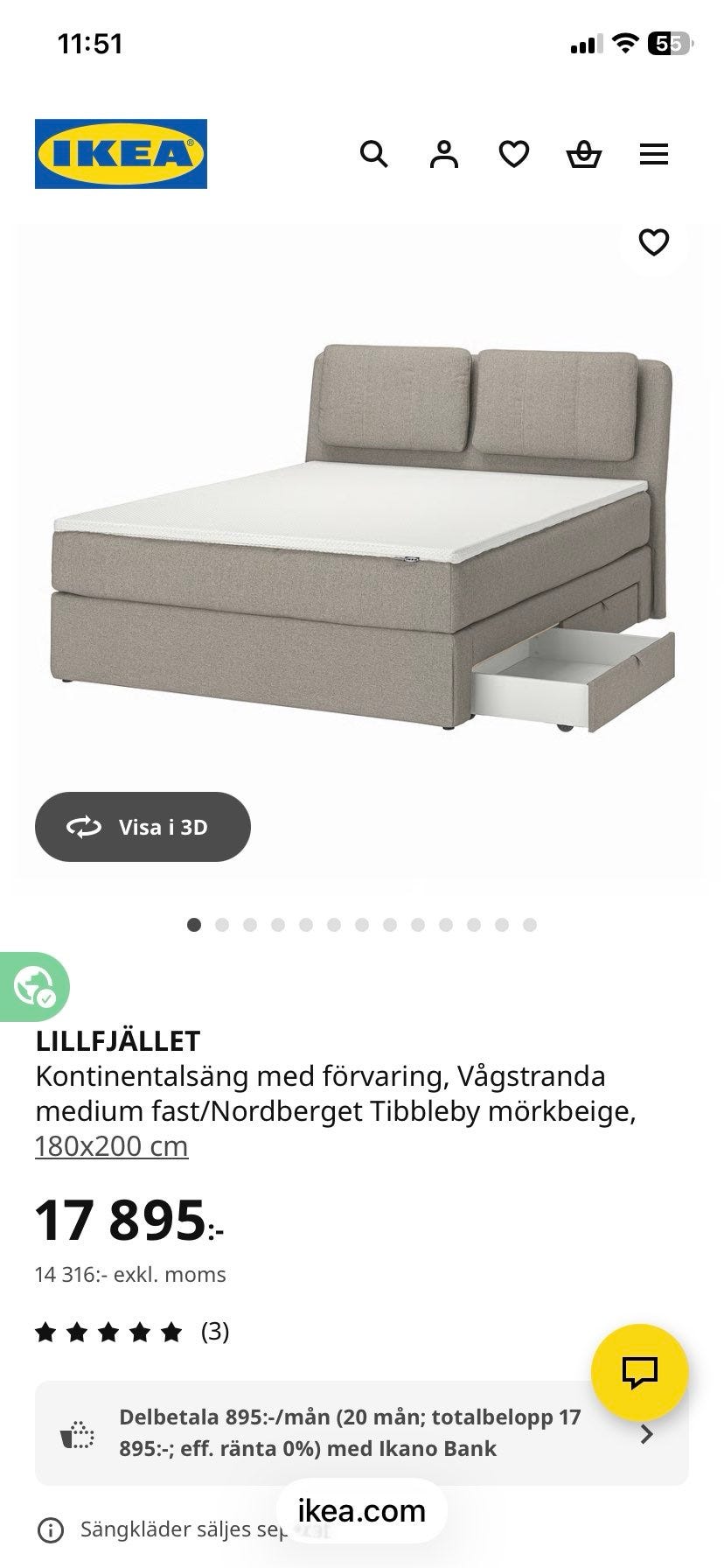
Task: Tap the LILLFJÄLLET product title
Action: point(118,1041)
